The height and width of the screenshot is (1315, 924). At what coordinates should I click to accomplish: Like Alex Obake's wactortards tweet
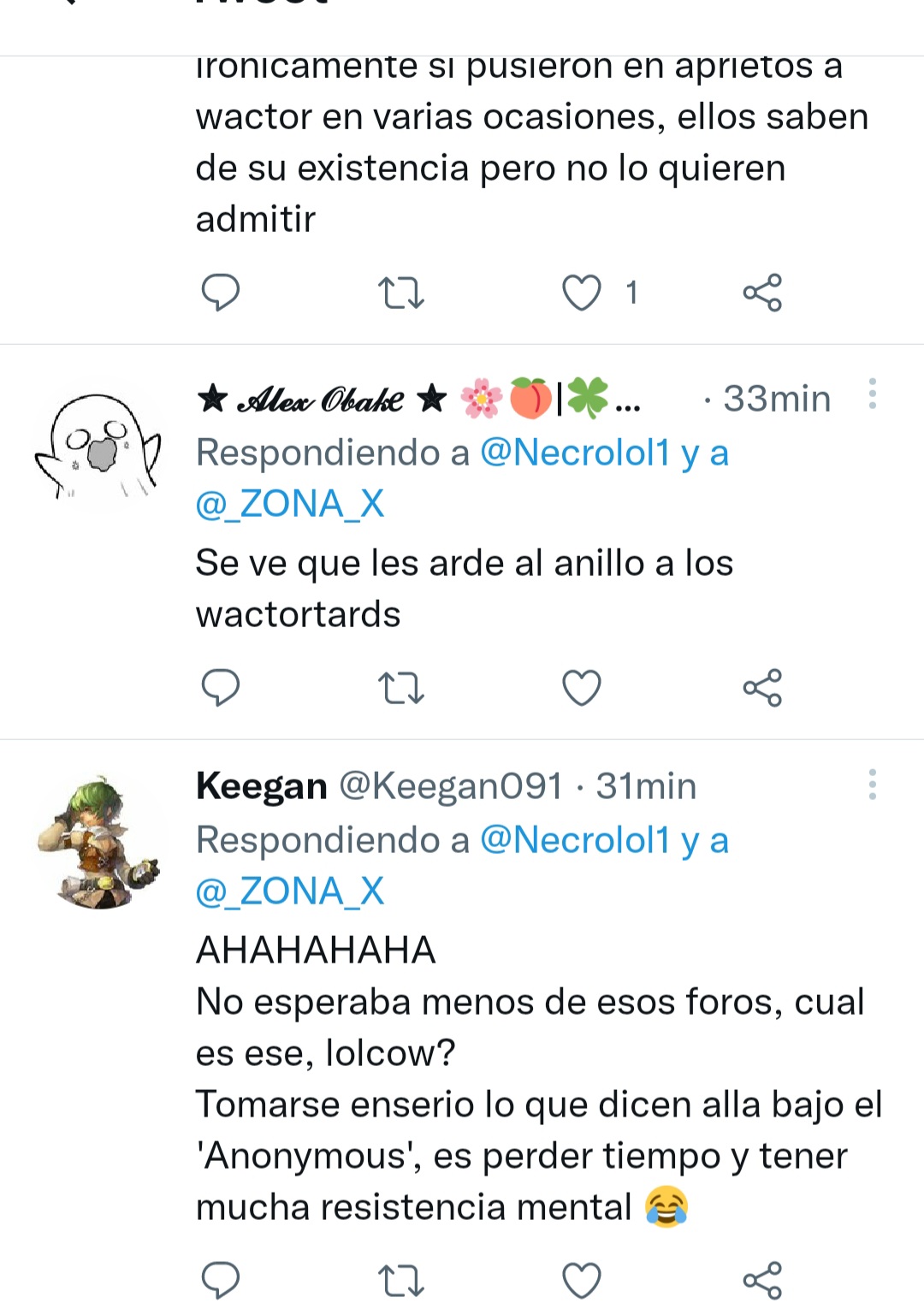pos(582,688)
